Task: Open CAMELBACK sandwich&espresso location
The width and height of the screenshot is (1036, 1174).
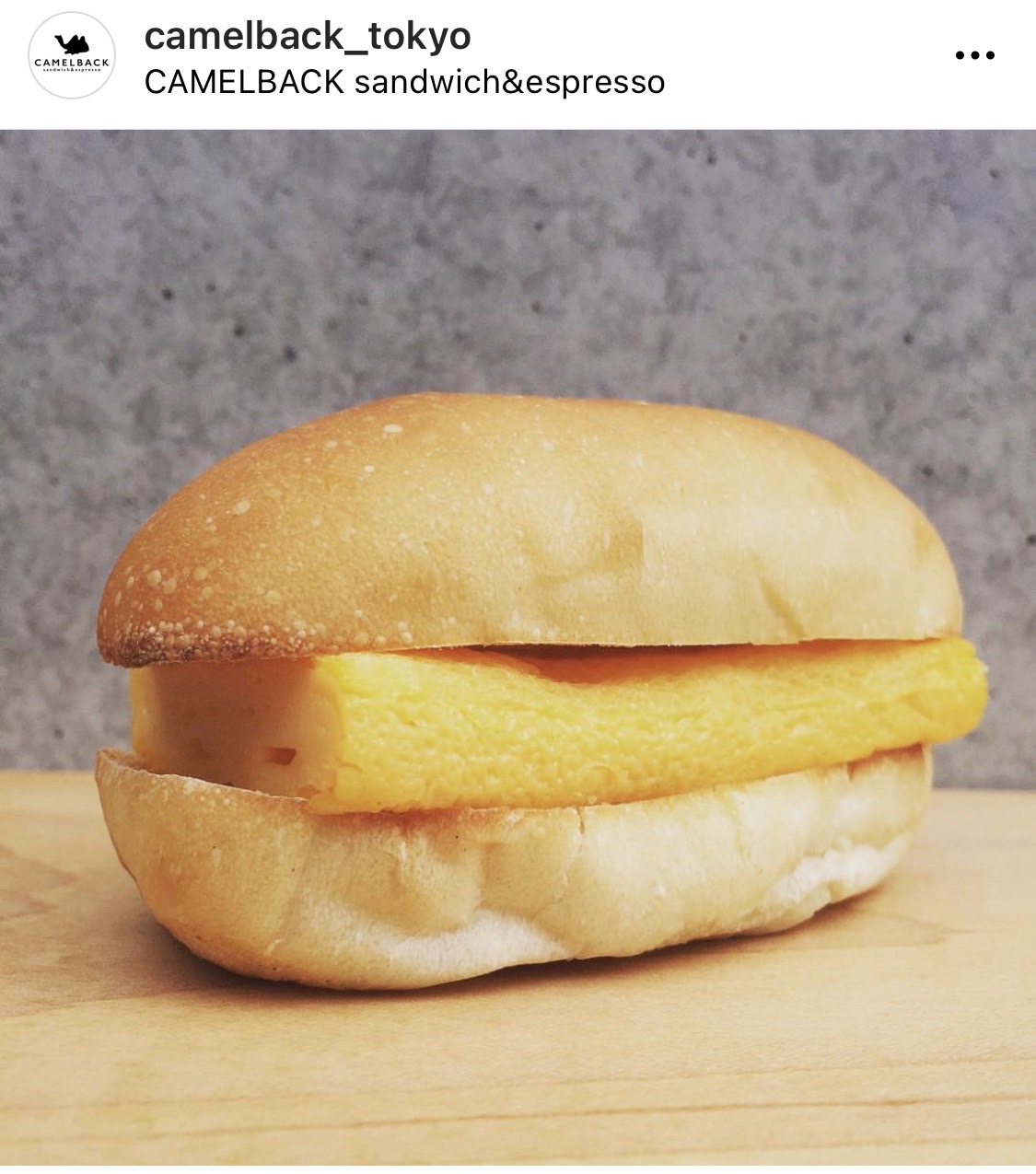Action: (x=404, y=82)
